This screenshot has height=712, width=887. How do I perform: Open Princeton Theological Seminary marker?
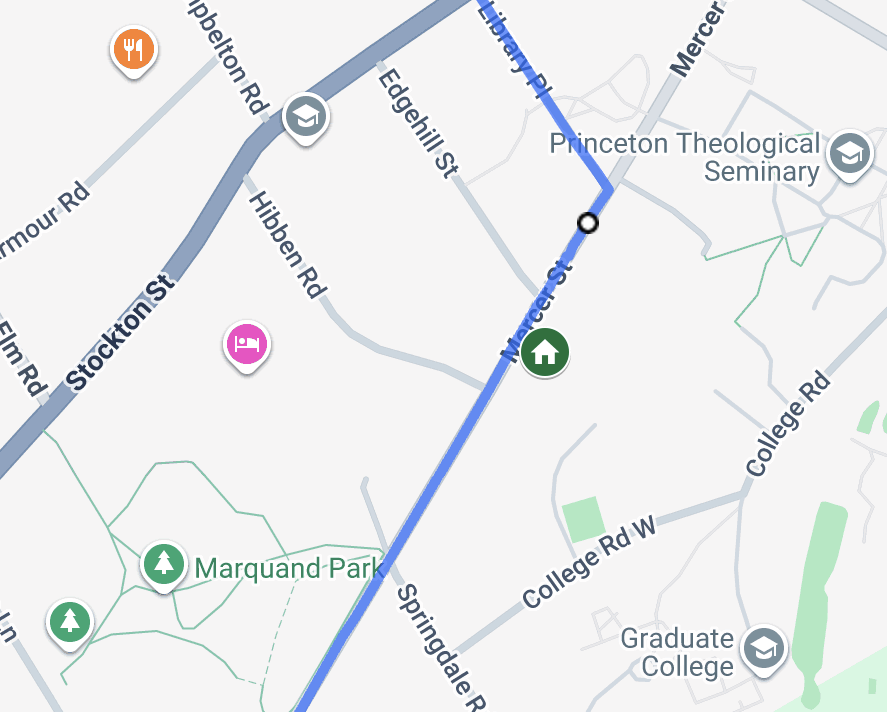coord(850,155)
